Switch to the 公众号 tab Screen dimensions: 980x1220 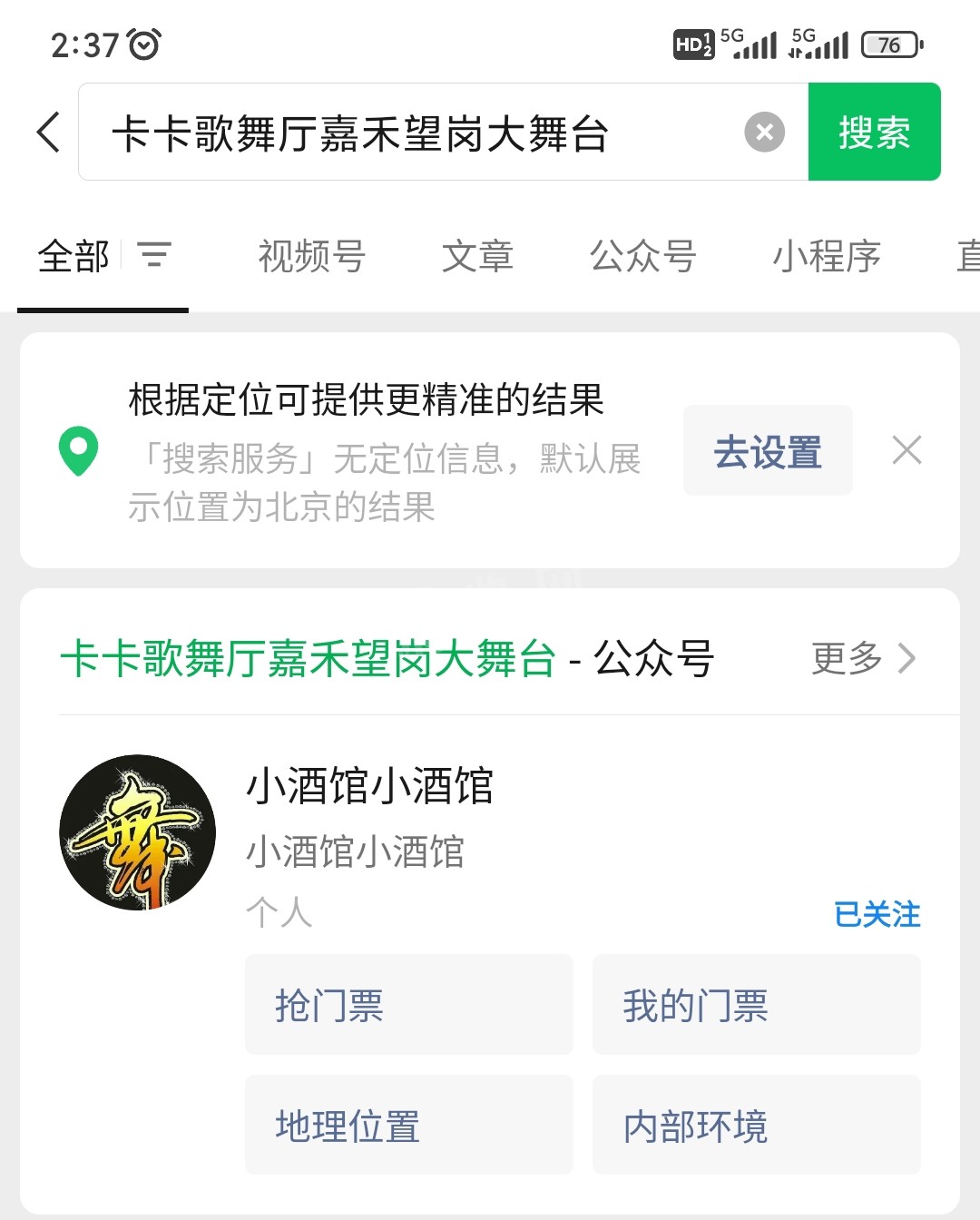[642, 256]
